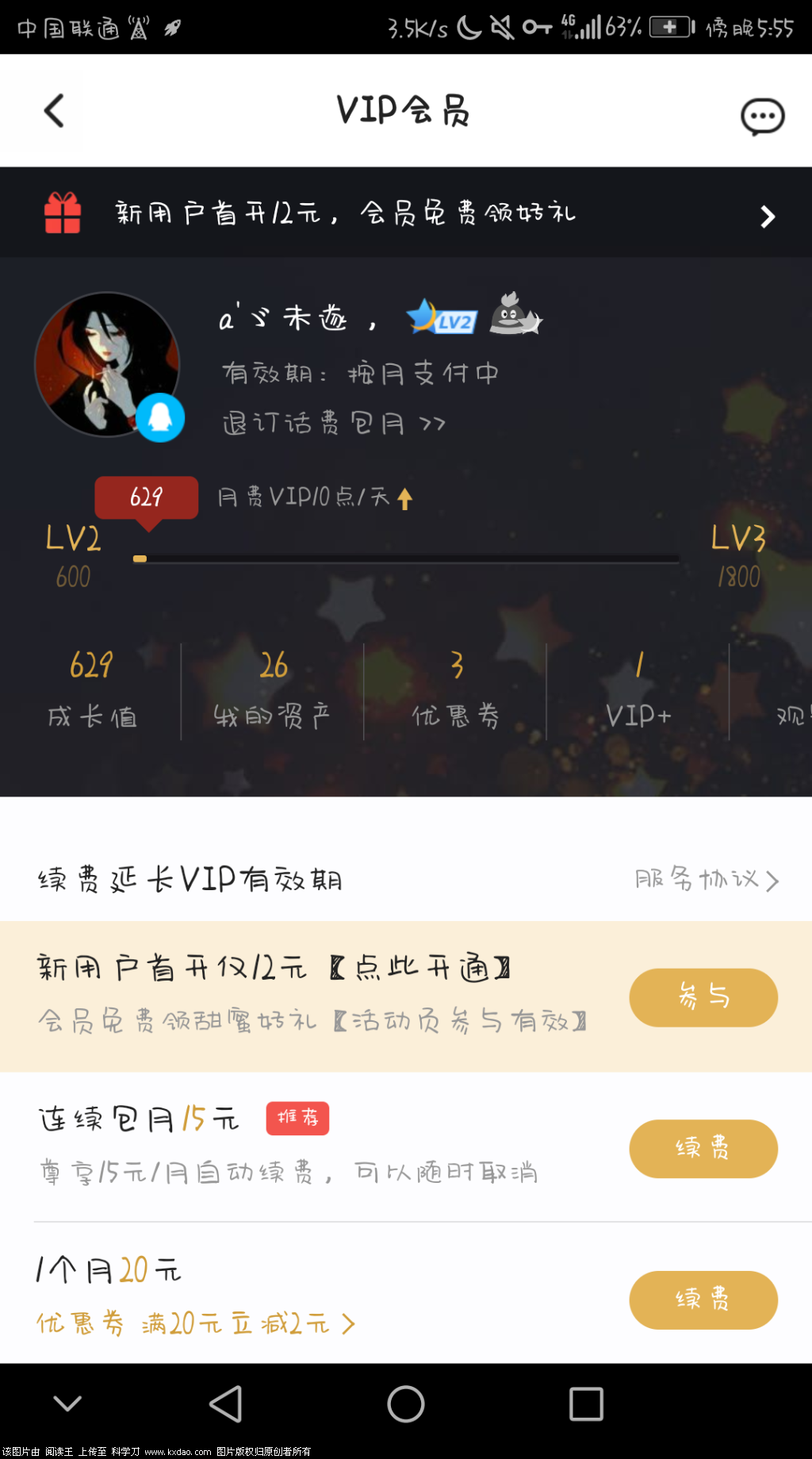This screenshot has height=1459, width=812.
Task: Tap 续费 for 连续包月15元 plan
Action: click(703, 1148)
